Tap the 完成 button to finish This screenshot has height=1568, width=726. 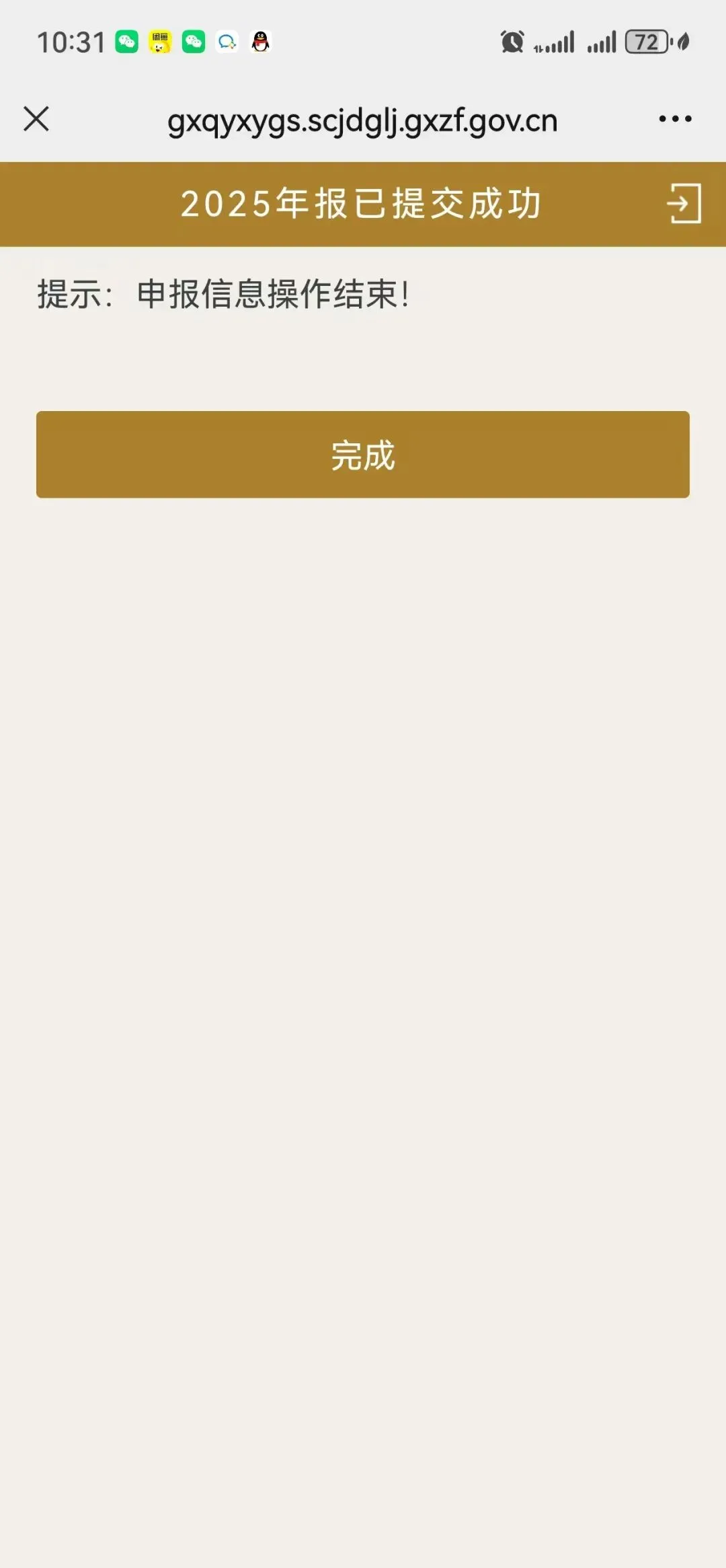pos(363,455)
